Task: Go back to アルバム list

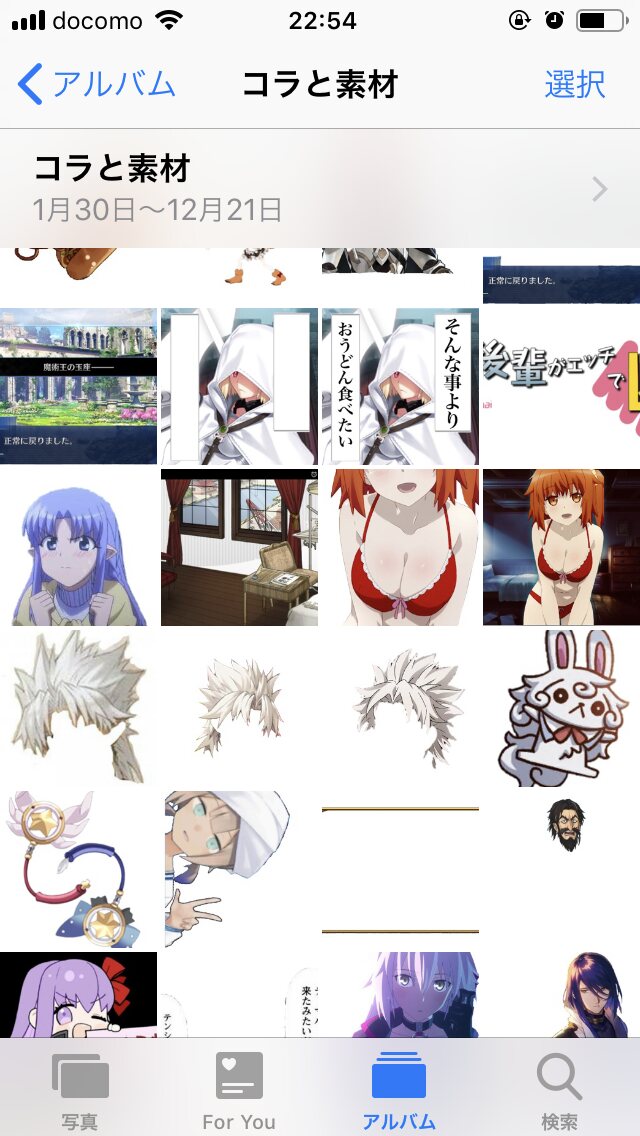Action: point(97,84)
